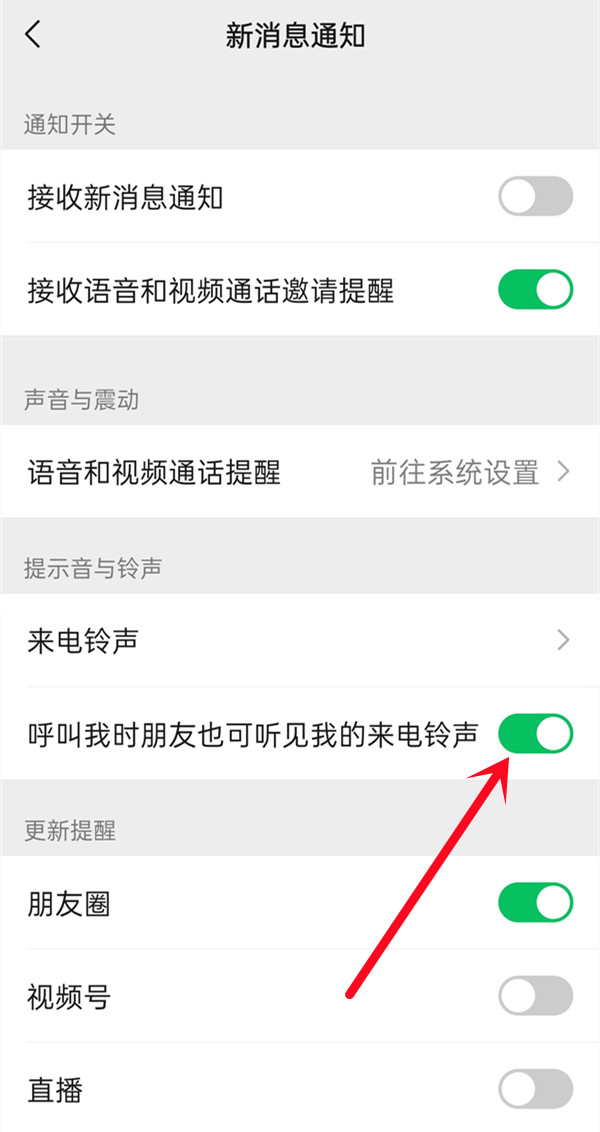The image size is (600, 1132).
Task: Open 语音和视频通话提醒 system settings row
Action: click(300, 472)
